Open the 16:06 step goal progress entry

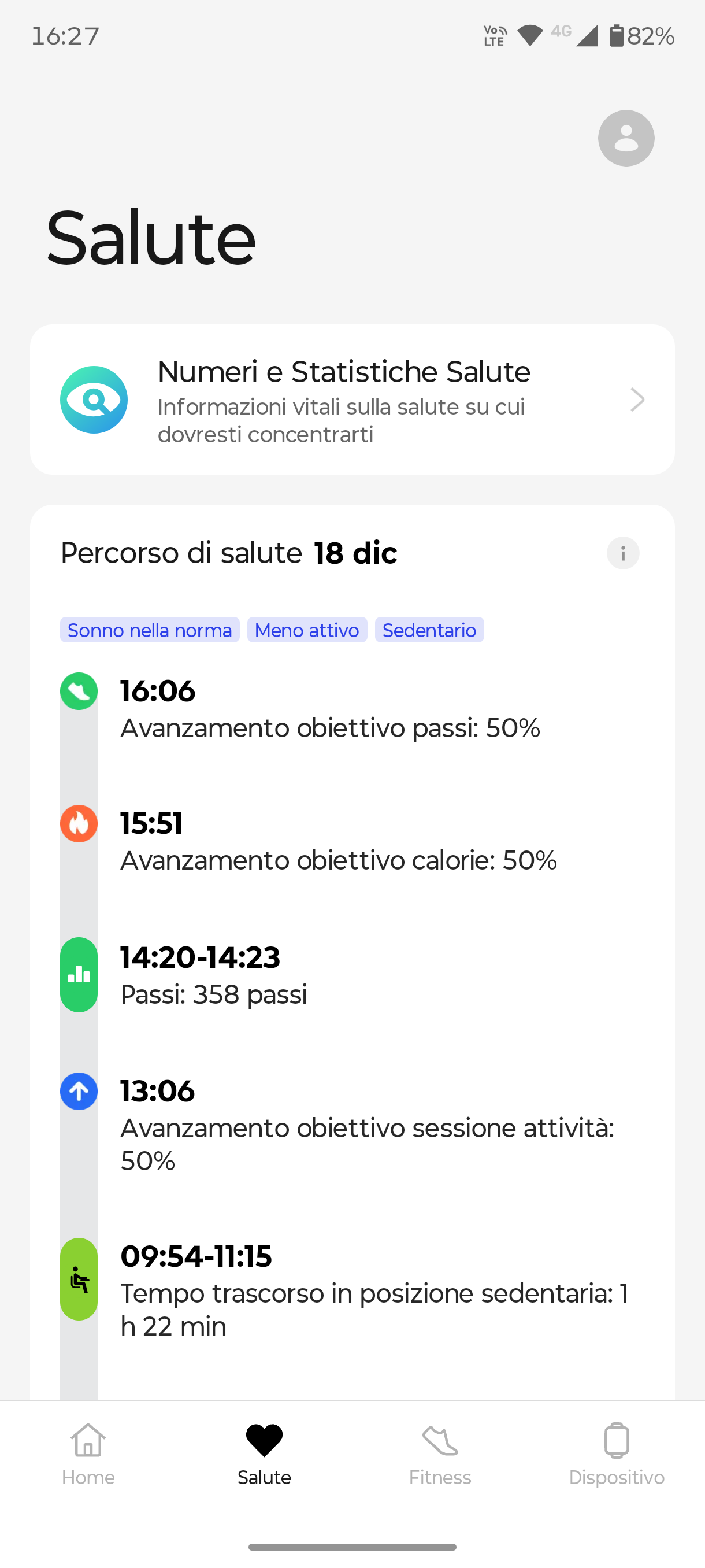[330, 709]
